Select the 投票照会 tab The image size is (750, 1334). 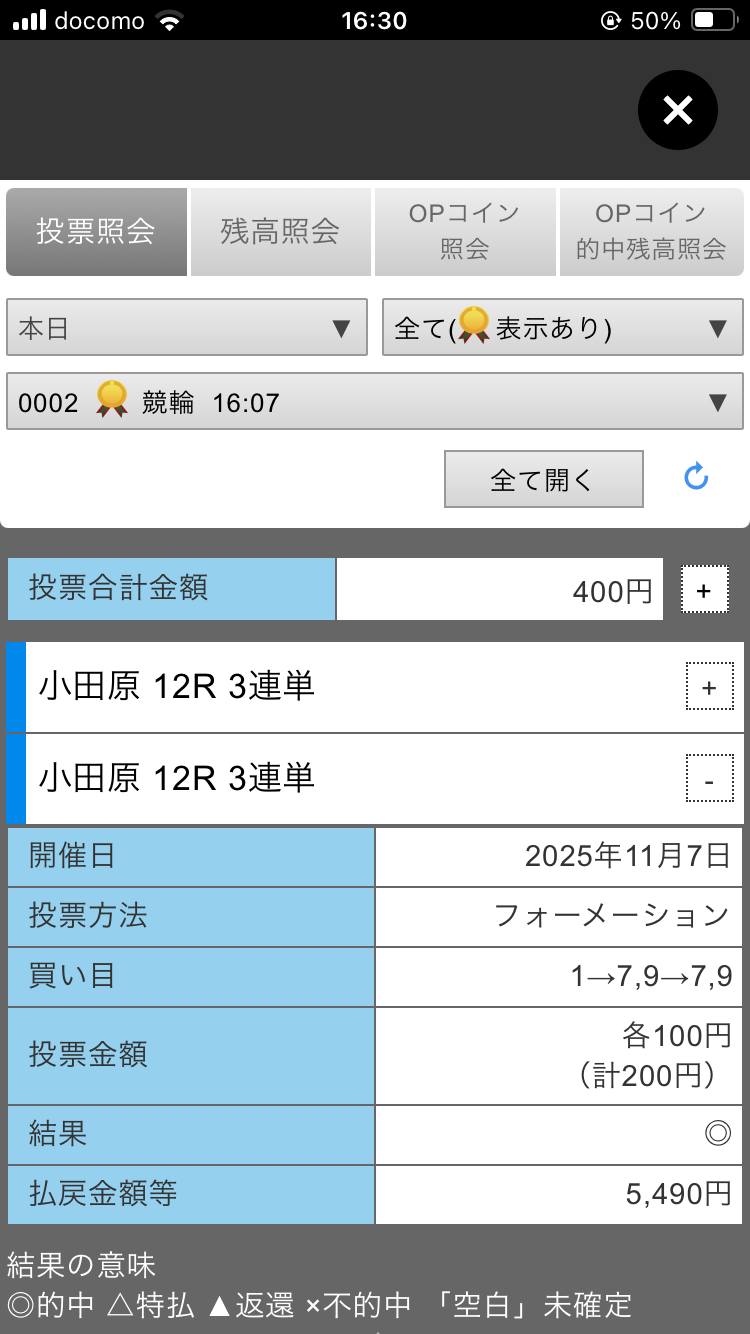tap(96, 232)
